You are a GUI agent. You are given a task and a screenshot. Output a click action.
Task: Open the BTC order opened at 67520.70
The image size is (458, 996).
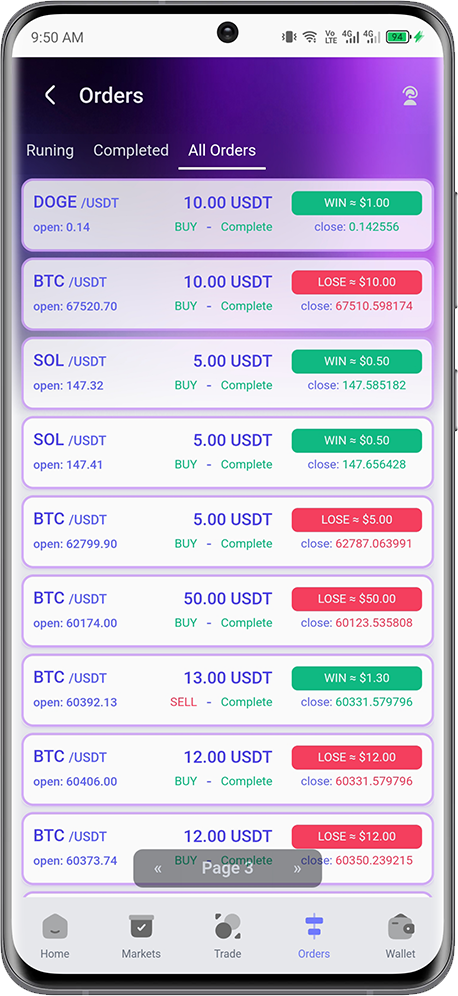pyautogui.click(x=227, y=294)
